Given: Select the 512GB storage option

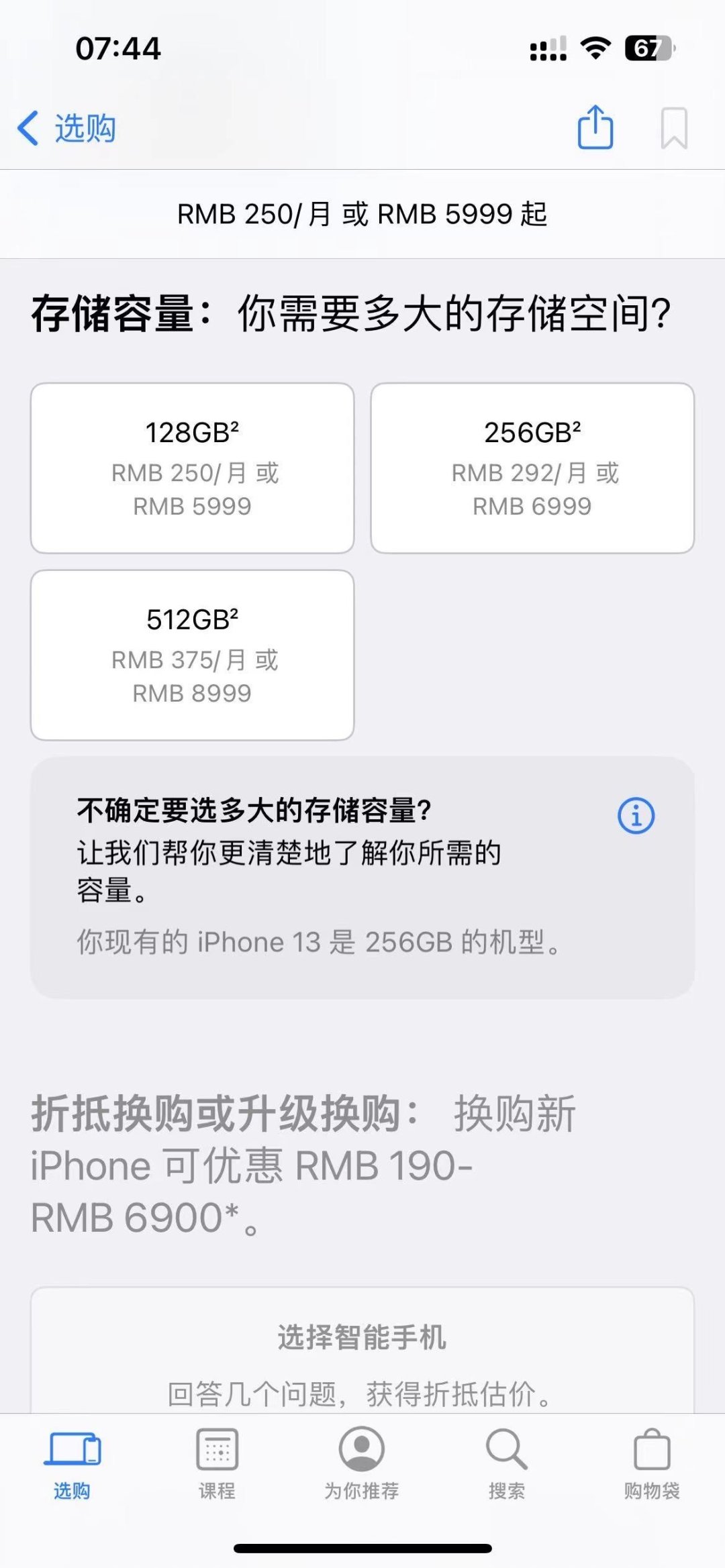Looking at the screenshot, I should click(x=193, y=654).
